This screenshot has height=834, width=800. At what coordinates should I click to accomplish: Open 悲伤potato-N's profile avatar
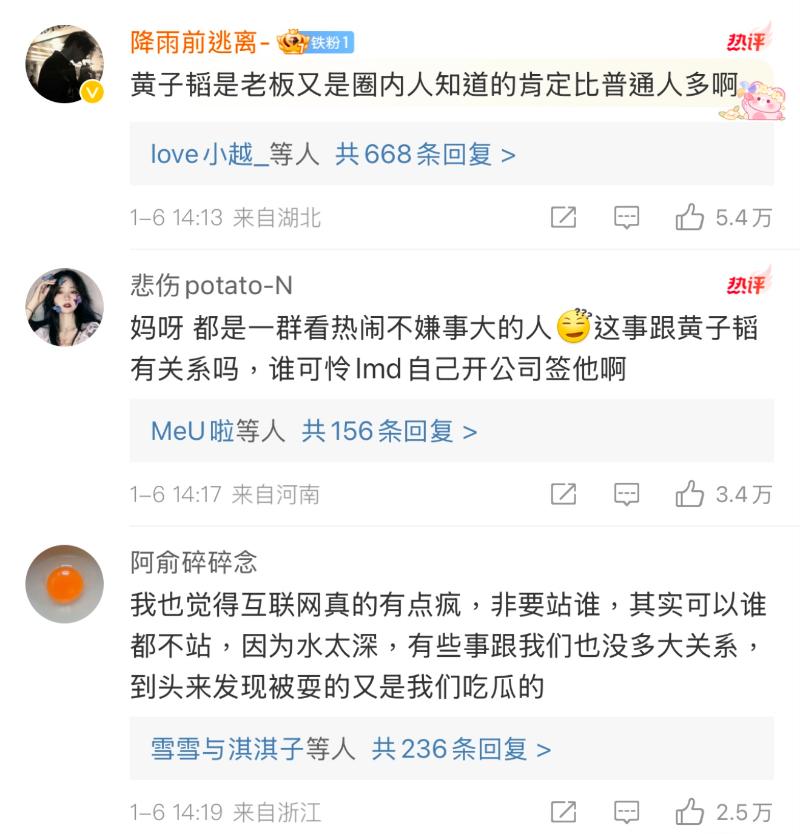[64, 307]
